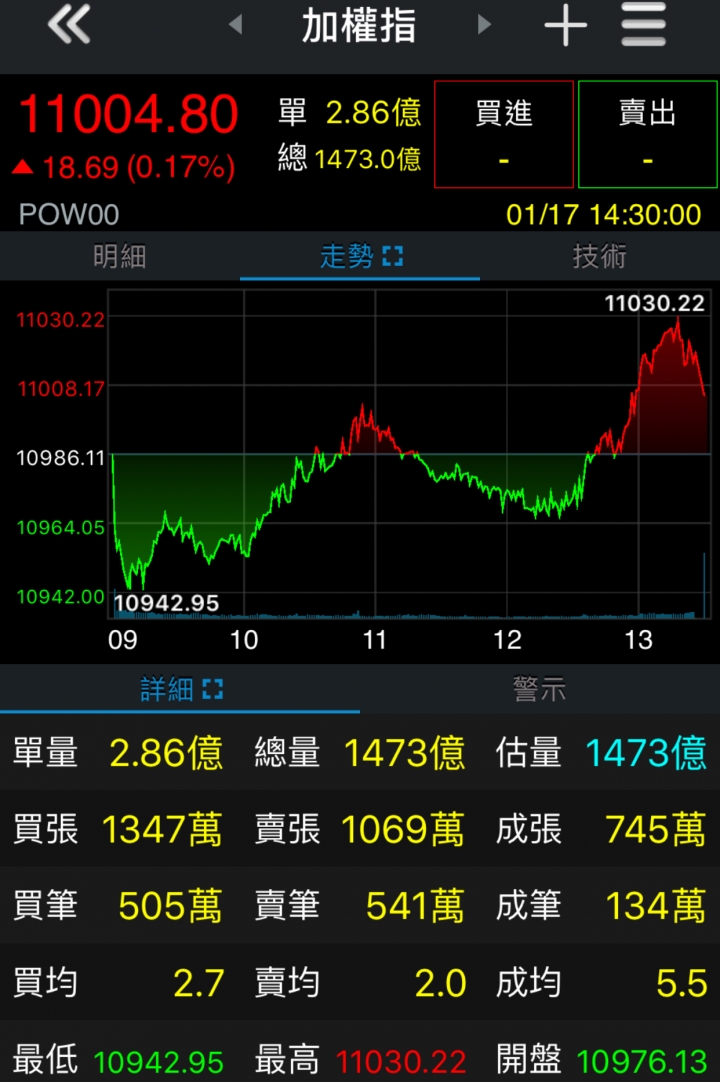
Task: Tap the 賣出 sell button
Action: 648,135
